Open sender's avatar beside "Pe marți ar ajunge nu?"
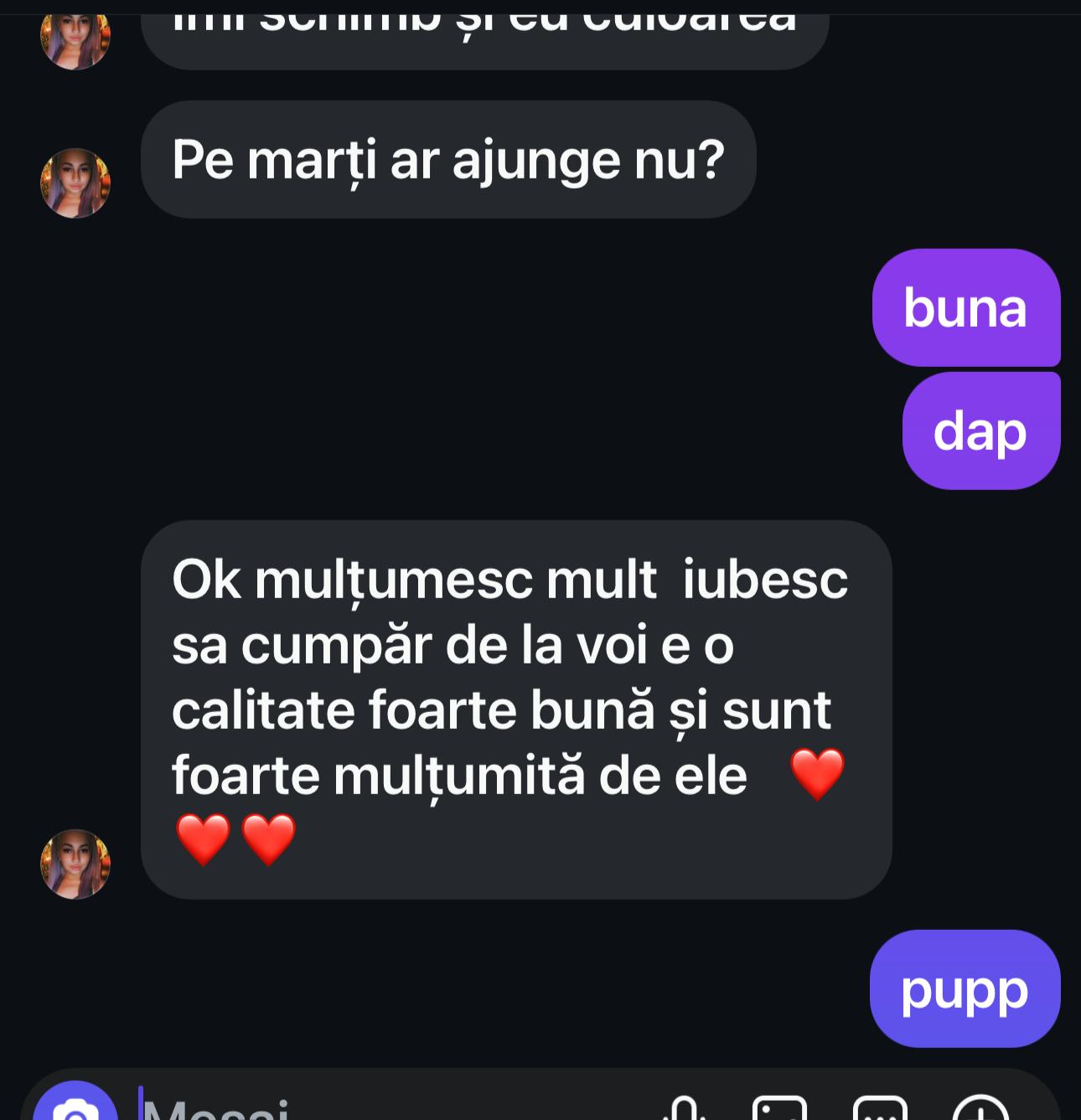This screenshot has height=1120, width=1081. (x=75, y=183)
